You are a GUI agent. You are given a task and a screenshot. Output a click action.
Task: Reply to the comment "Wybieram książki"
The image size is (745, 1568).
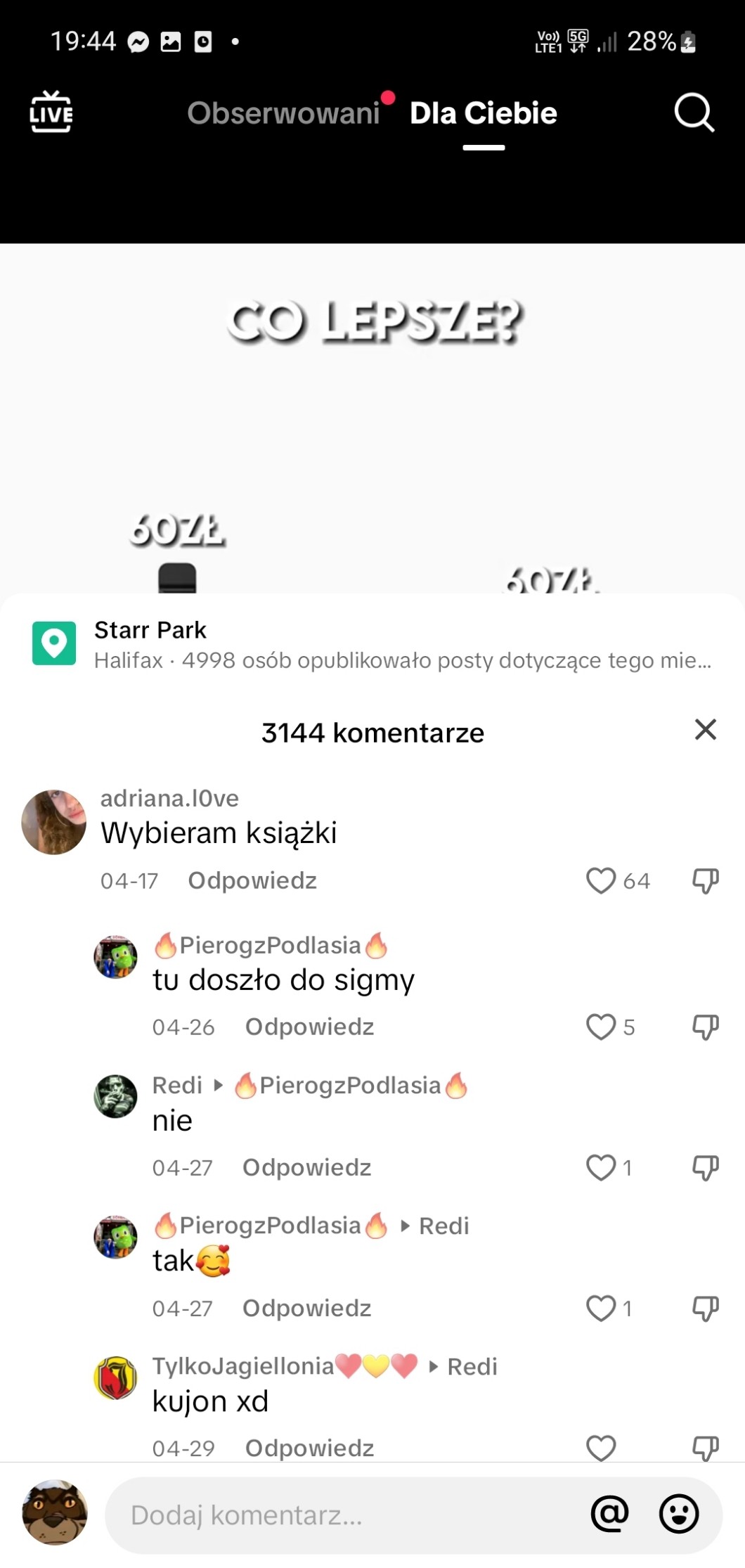click(x=252, y=880)
